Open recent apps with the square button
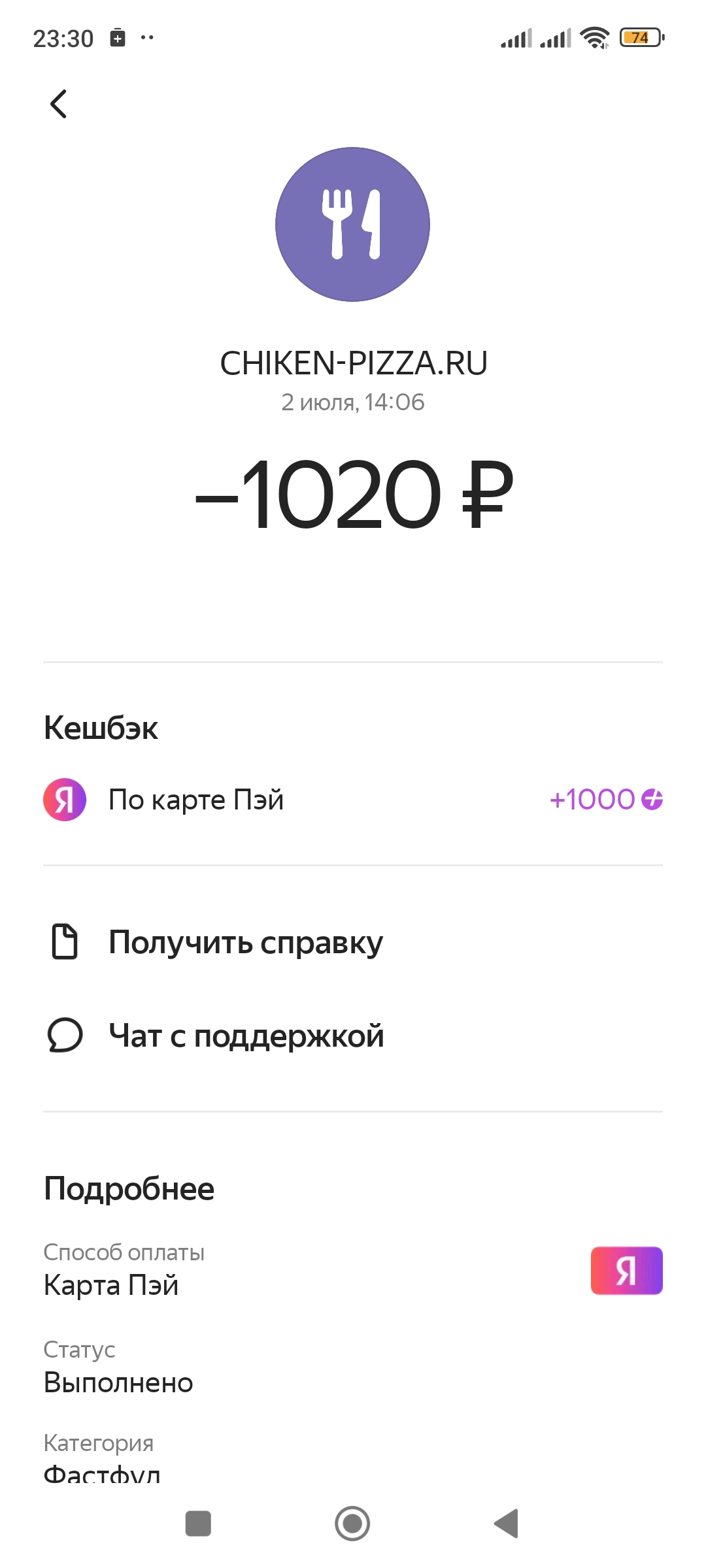The height and width of the screenshot is (1568, 706). tap(198, 1524)
